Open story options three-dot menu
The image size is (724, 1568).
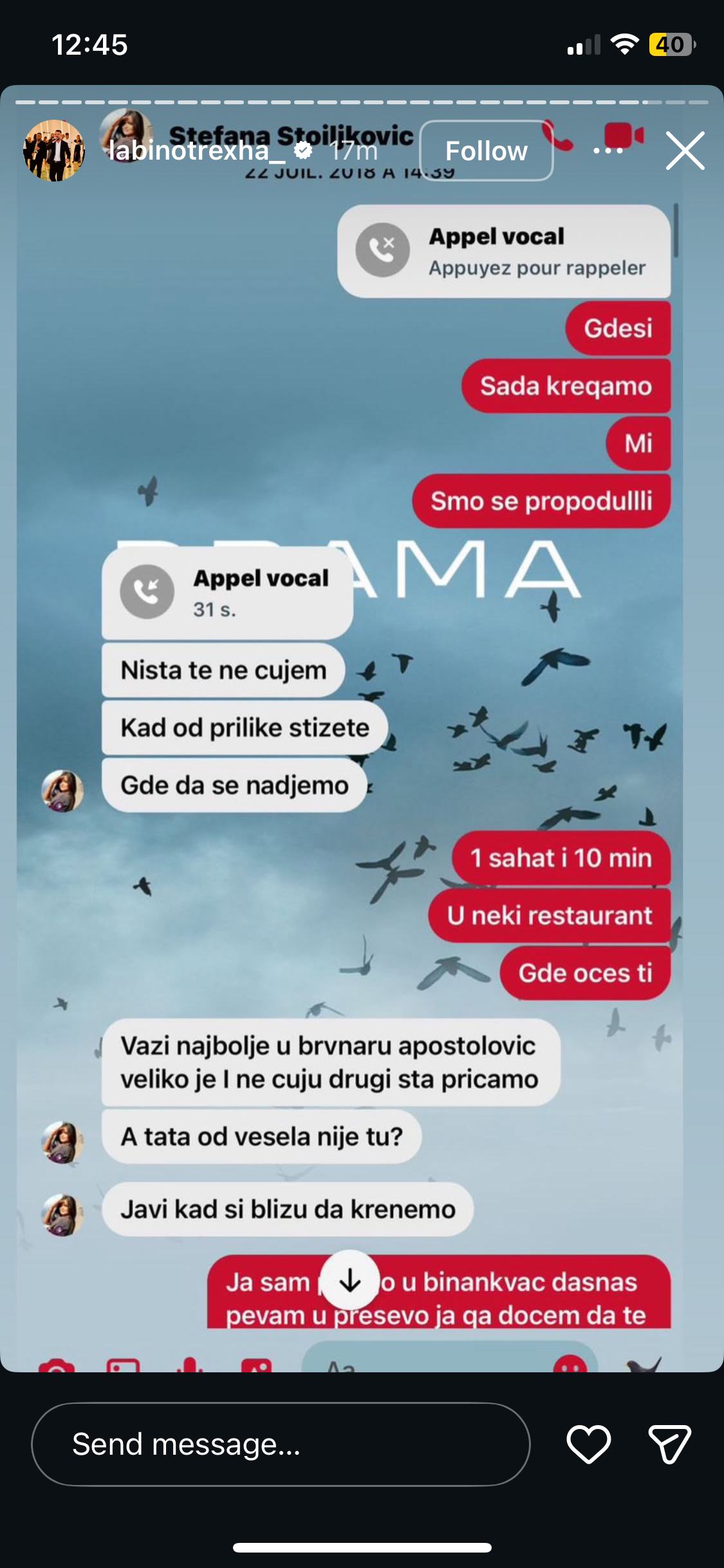point(608,151)
